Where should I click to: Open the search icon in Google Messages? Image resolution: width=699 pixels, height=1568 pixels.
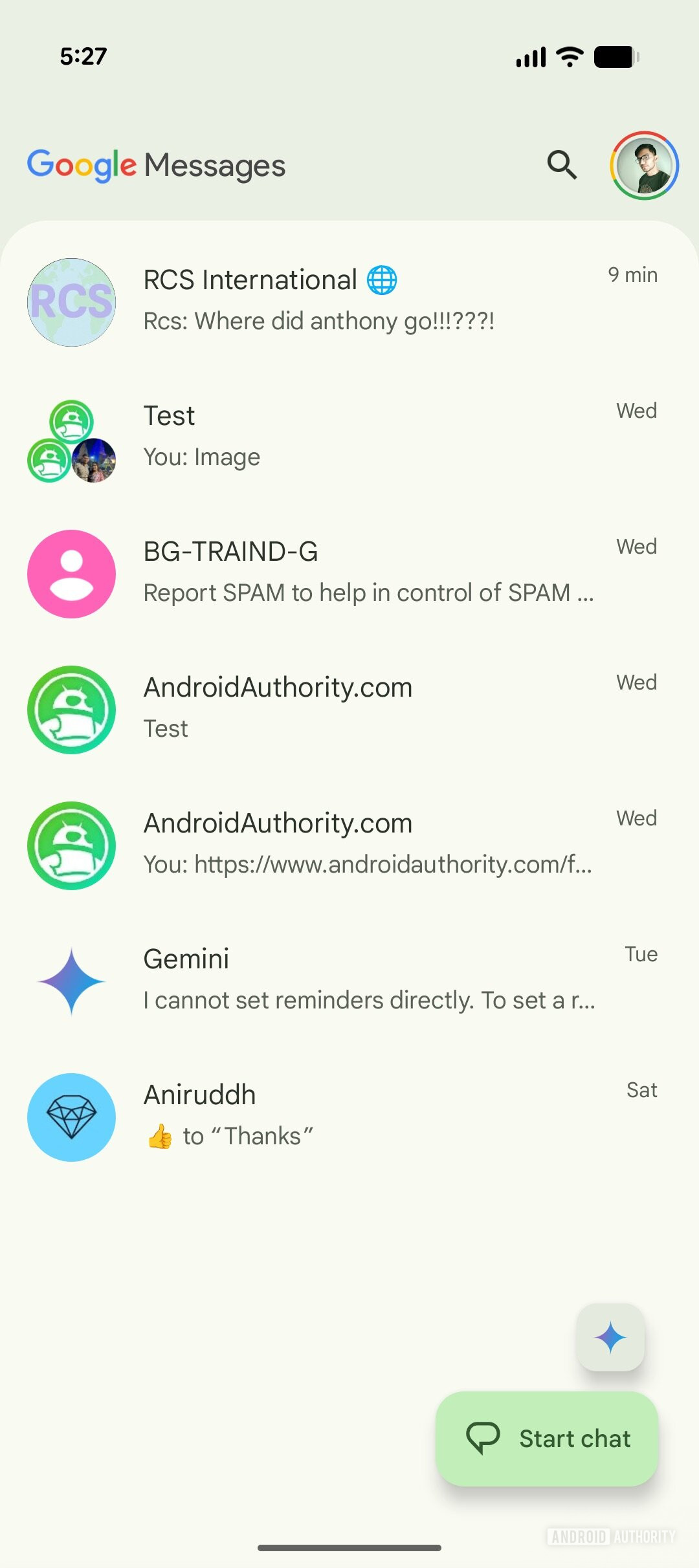pos(561,165)
